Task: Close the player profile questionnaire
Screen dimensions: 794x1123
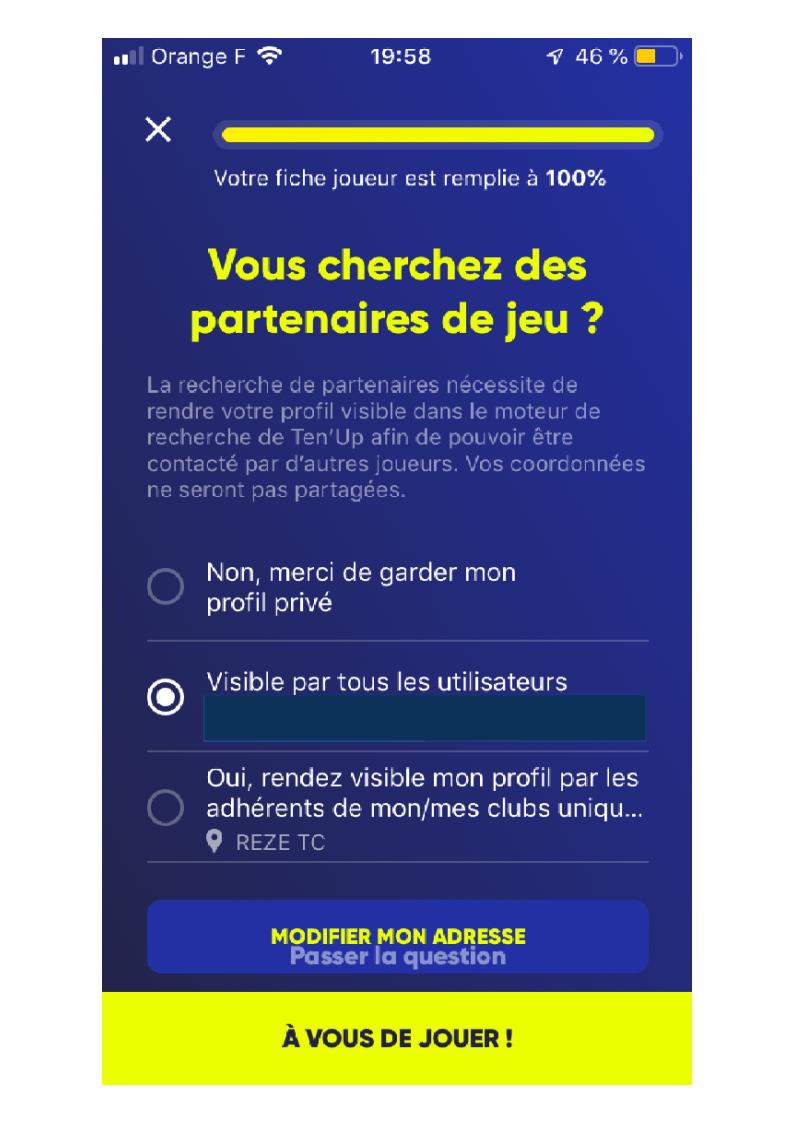Action: [x=158, y=129]
